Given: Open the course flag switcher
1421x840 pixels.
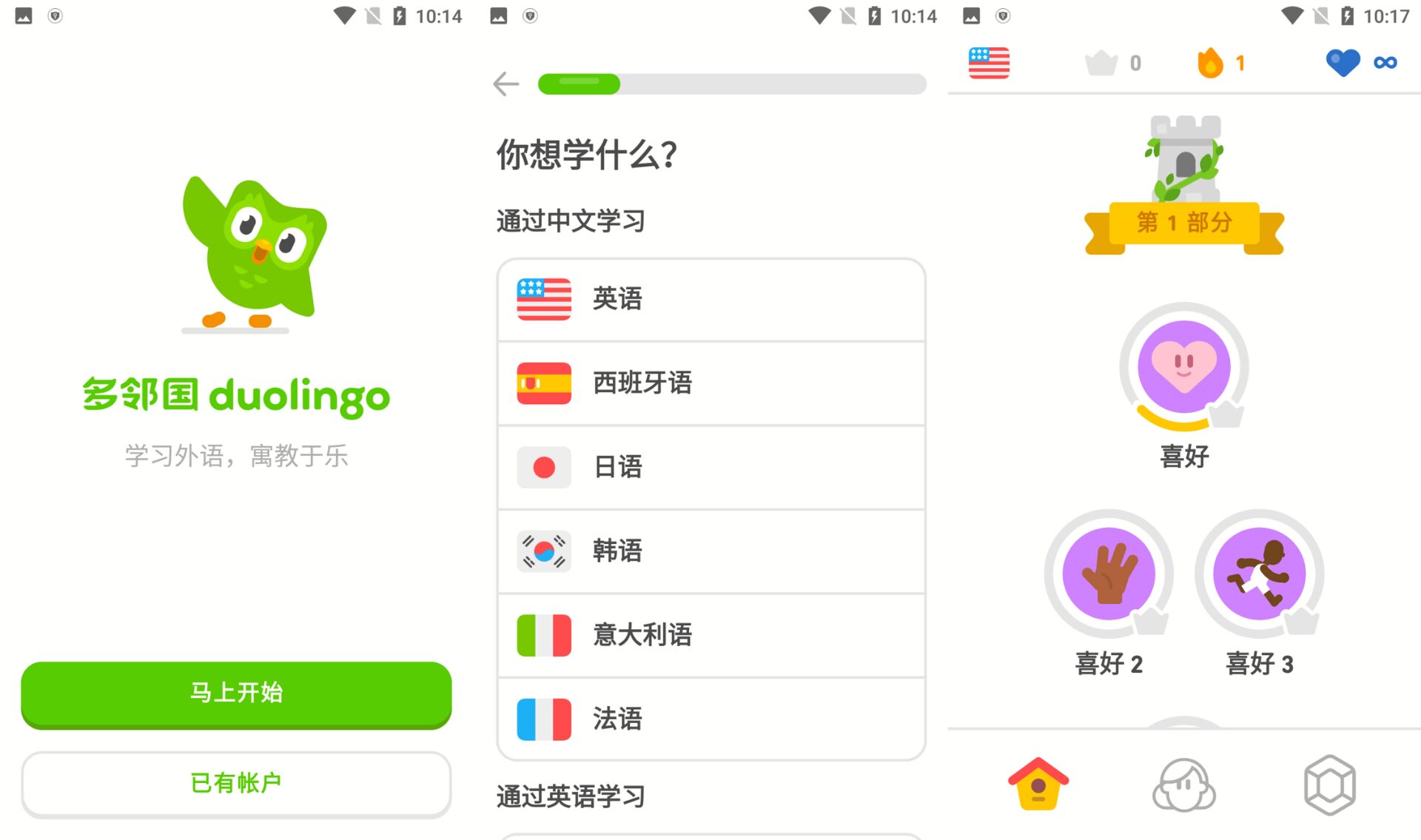Looking at the screenshot, I should click(989, 64).
